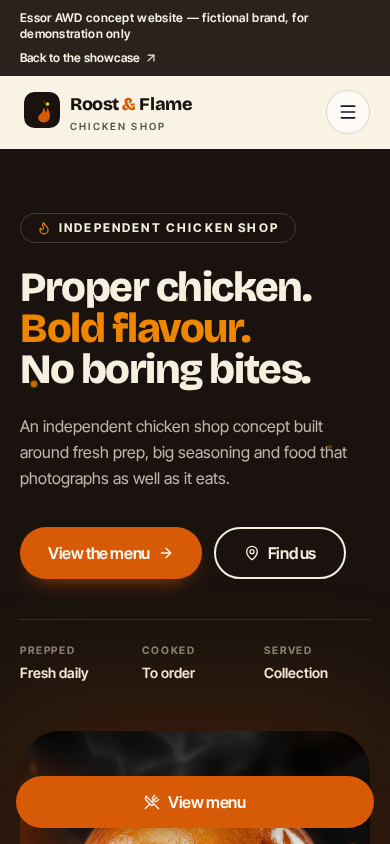Open the hamburger navigation menu
Image resolution: width=390 pixels, height=844 pixels.
click(348, 112)
